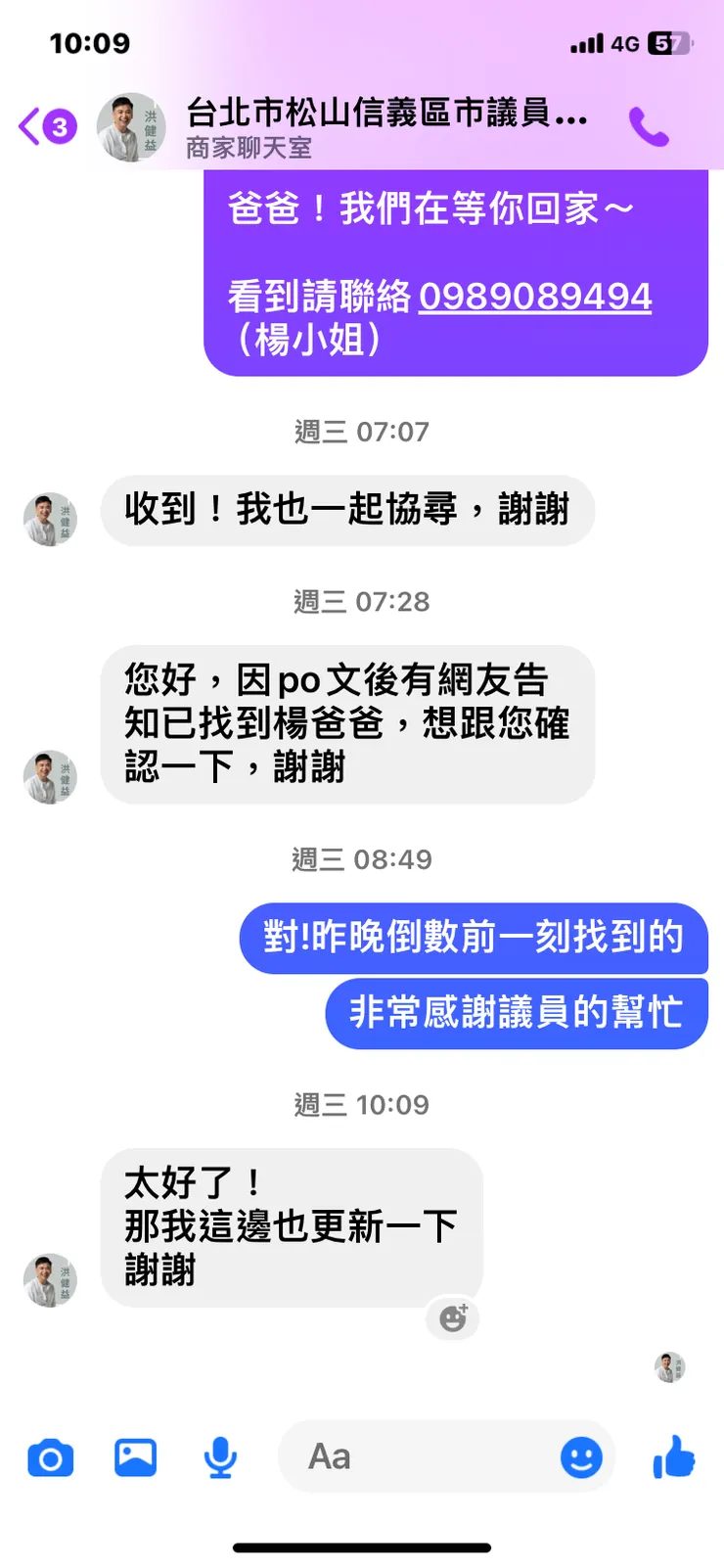The image size is (724, 1568).
Task: Send a thumbs-up like
Action: coord(673,1457)
